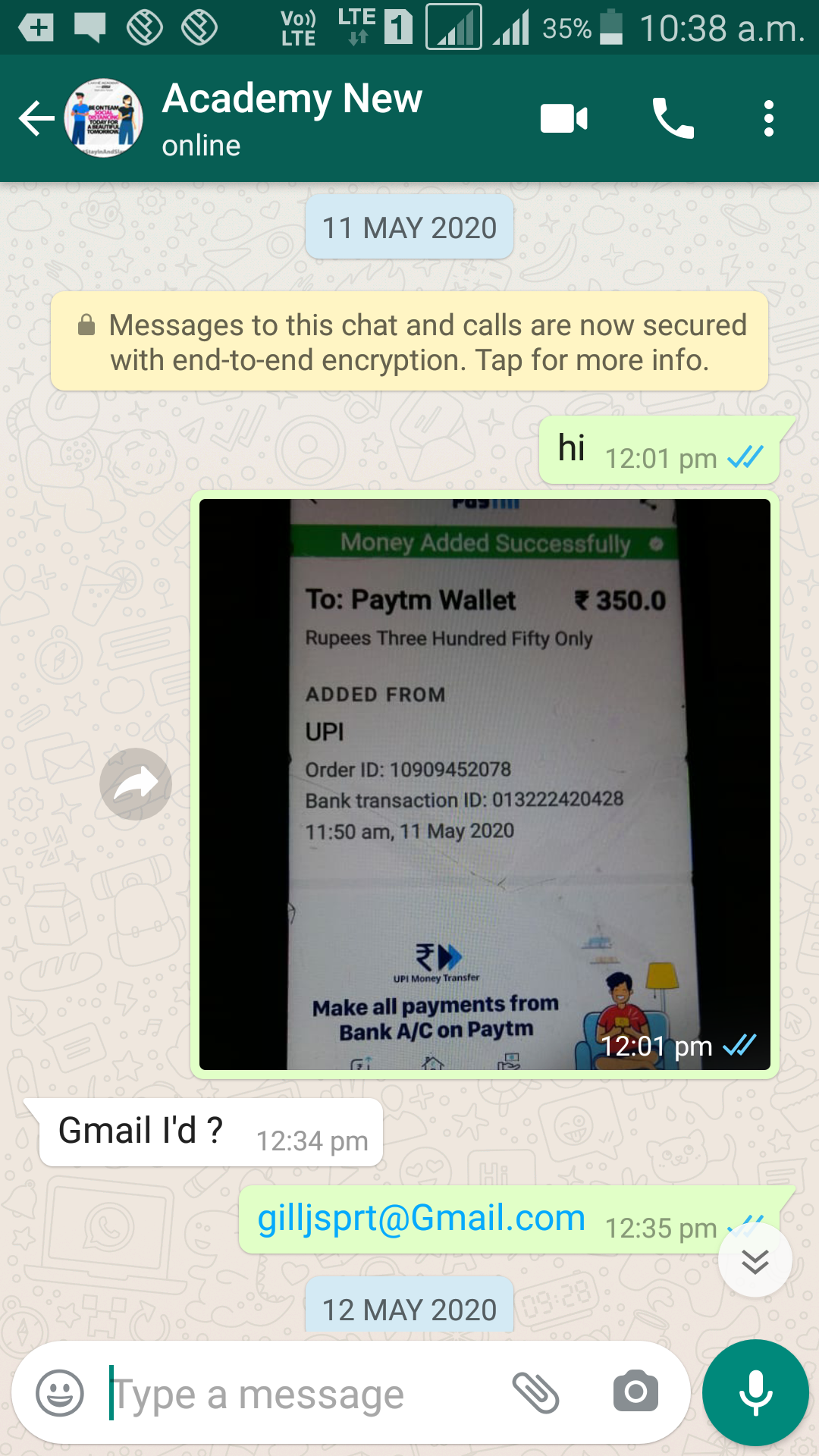Open the gilljsprt@Gmail.com email link
The height and width of the screenshot is (1456, 819).
click(421, 1219)
